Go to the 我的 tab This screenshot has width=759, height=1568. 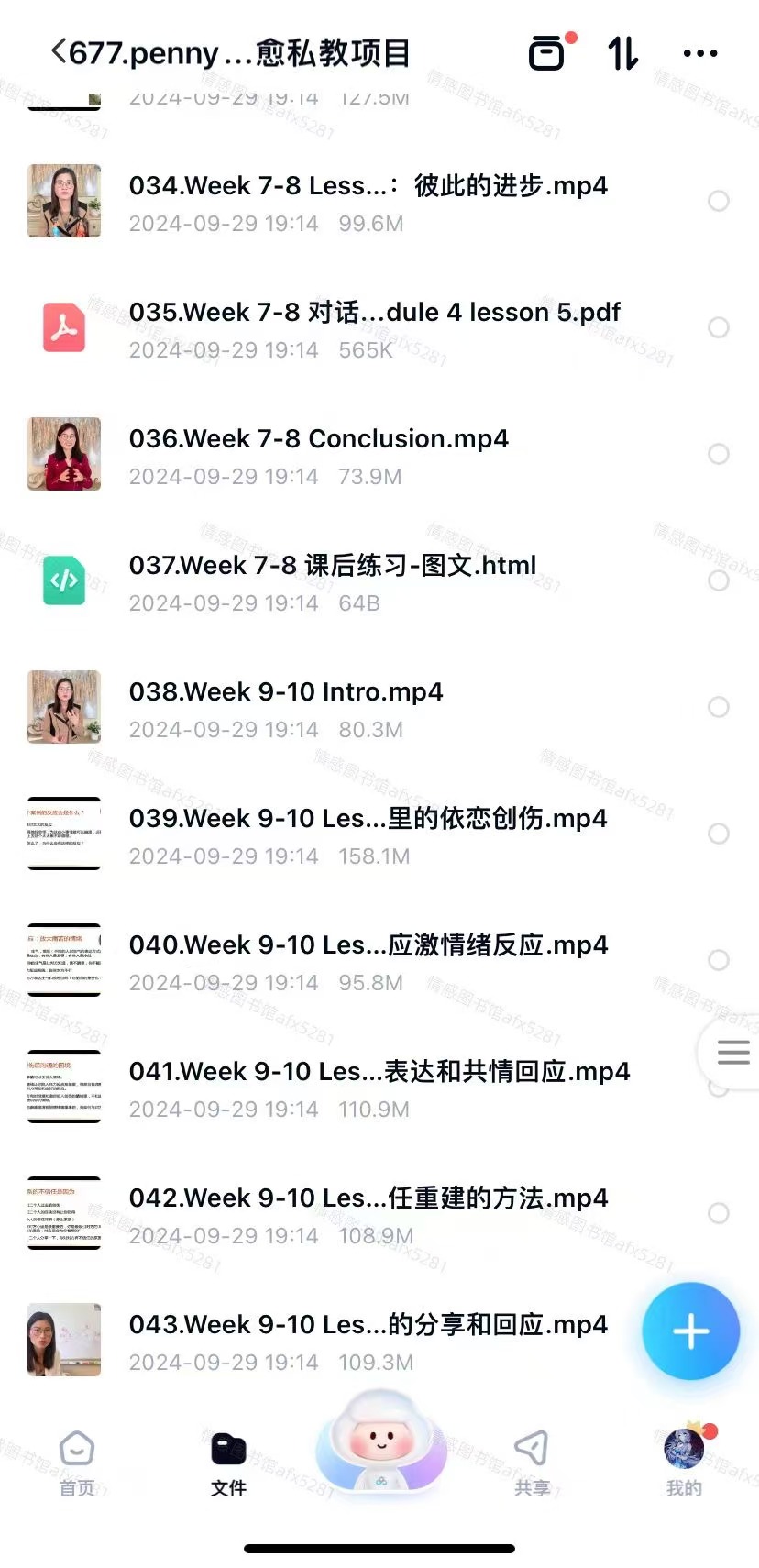(x=684, y=1463)
